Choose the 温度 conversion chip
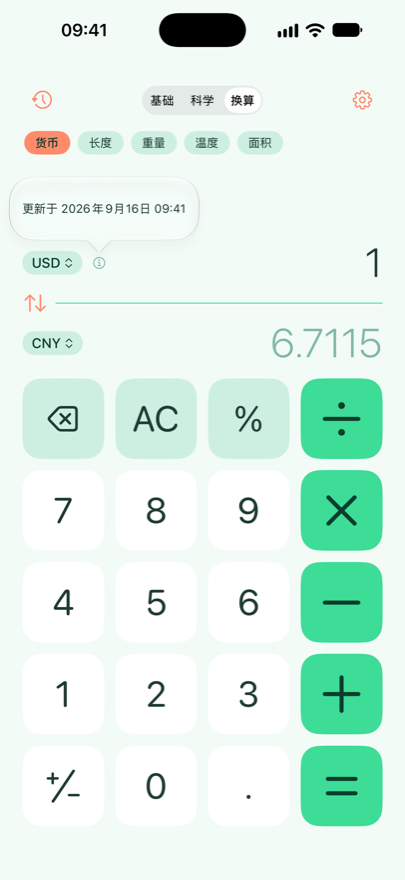Screen dimensions: 405x880 [x=207, y=143]
